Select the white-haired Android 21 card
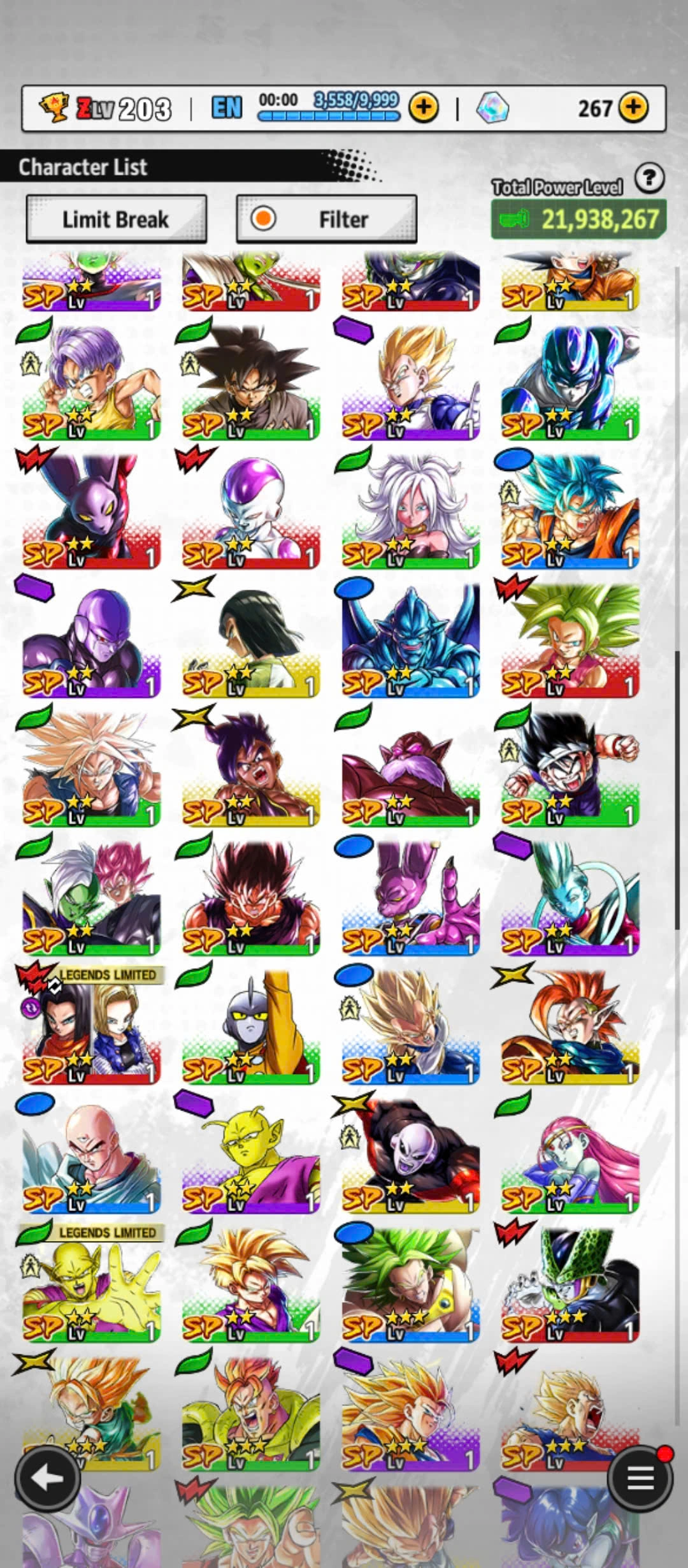Screen dimensions: 688x1568 [x=410, y=510]
